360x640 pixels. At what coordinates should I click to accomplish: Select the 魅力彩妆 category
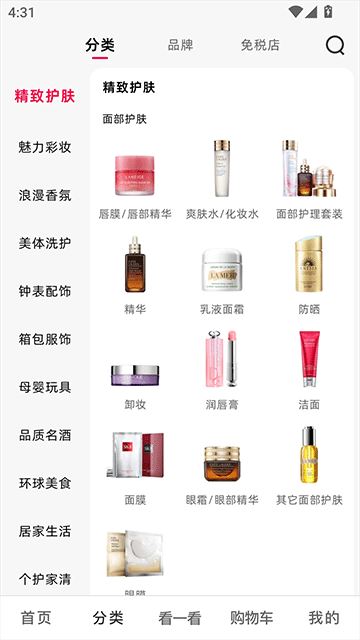(45, 147)
